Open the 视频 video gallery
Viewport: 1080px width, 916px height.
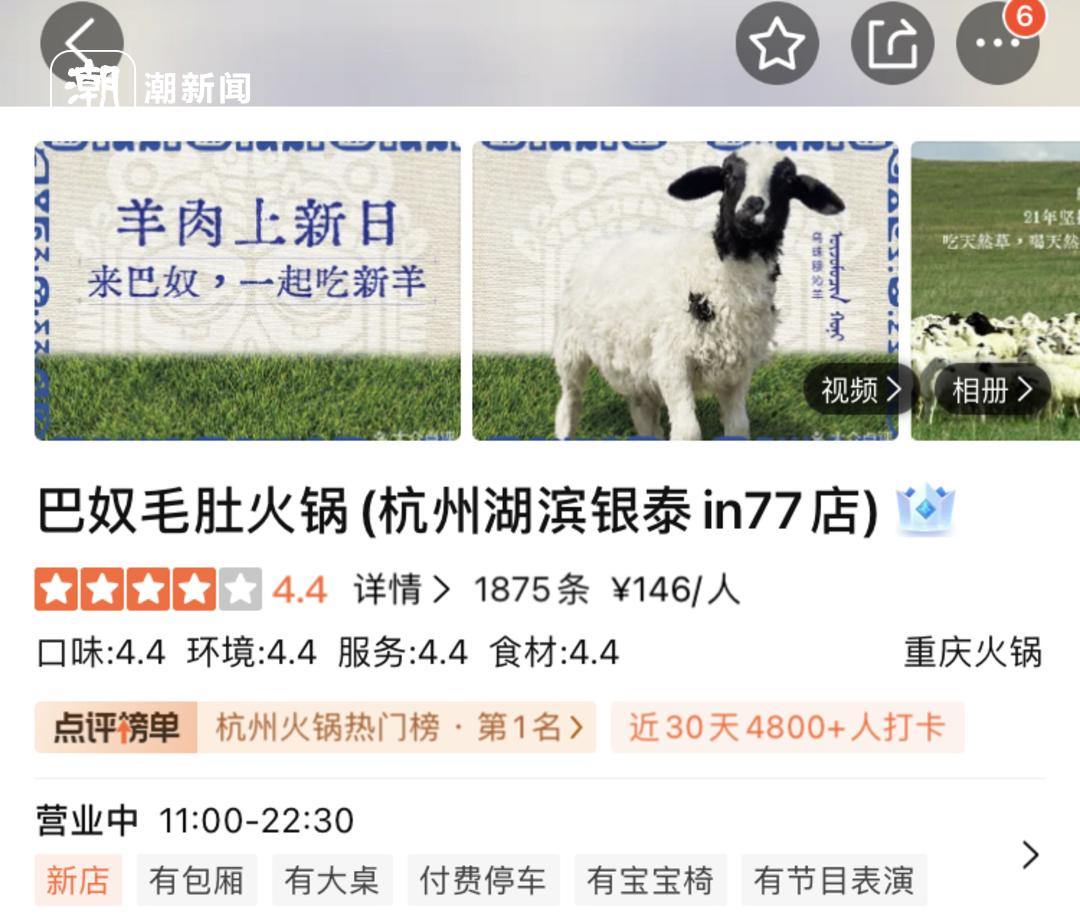(x=860, y=390)
